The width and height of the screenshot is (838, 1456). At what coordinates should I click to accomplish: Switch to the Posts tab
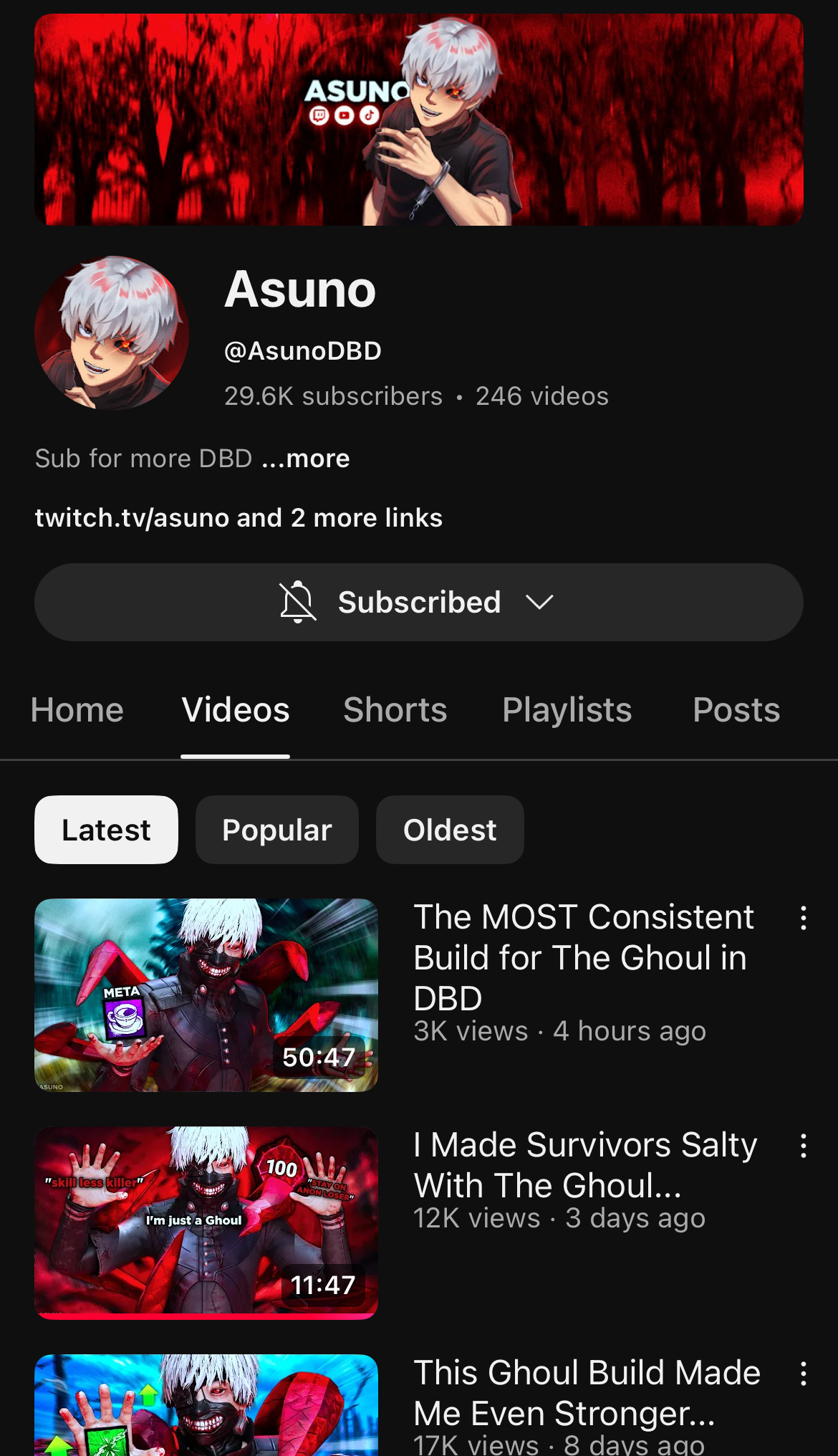tap(736, 710)
